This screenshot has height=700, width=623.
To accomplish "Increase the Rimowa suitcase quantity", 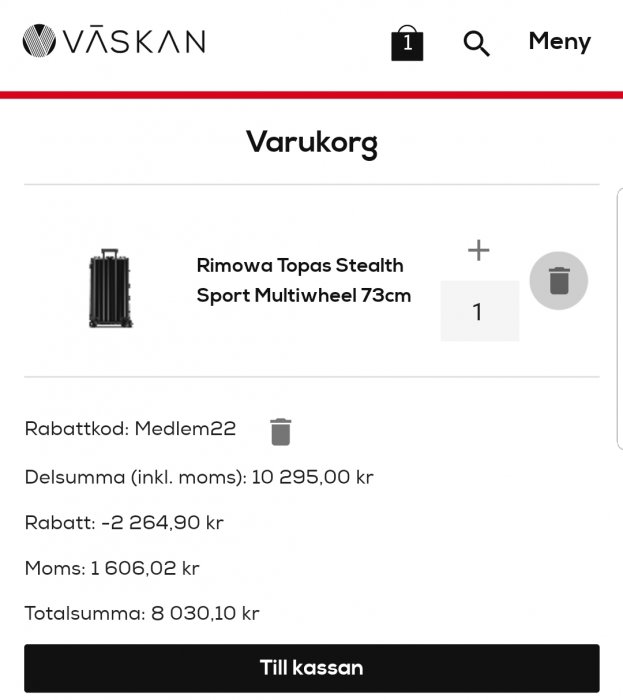I will click(x=479, y=250).
